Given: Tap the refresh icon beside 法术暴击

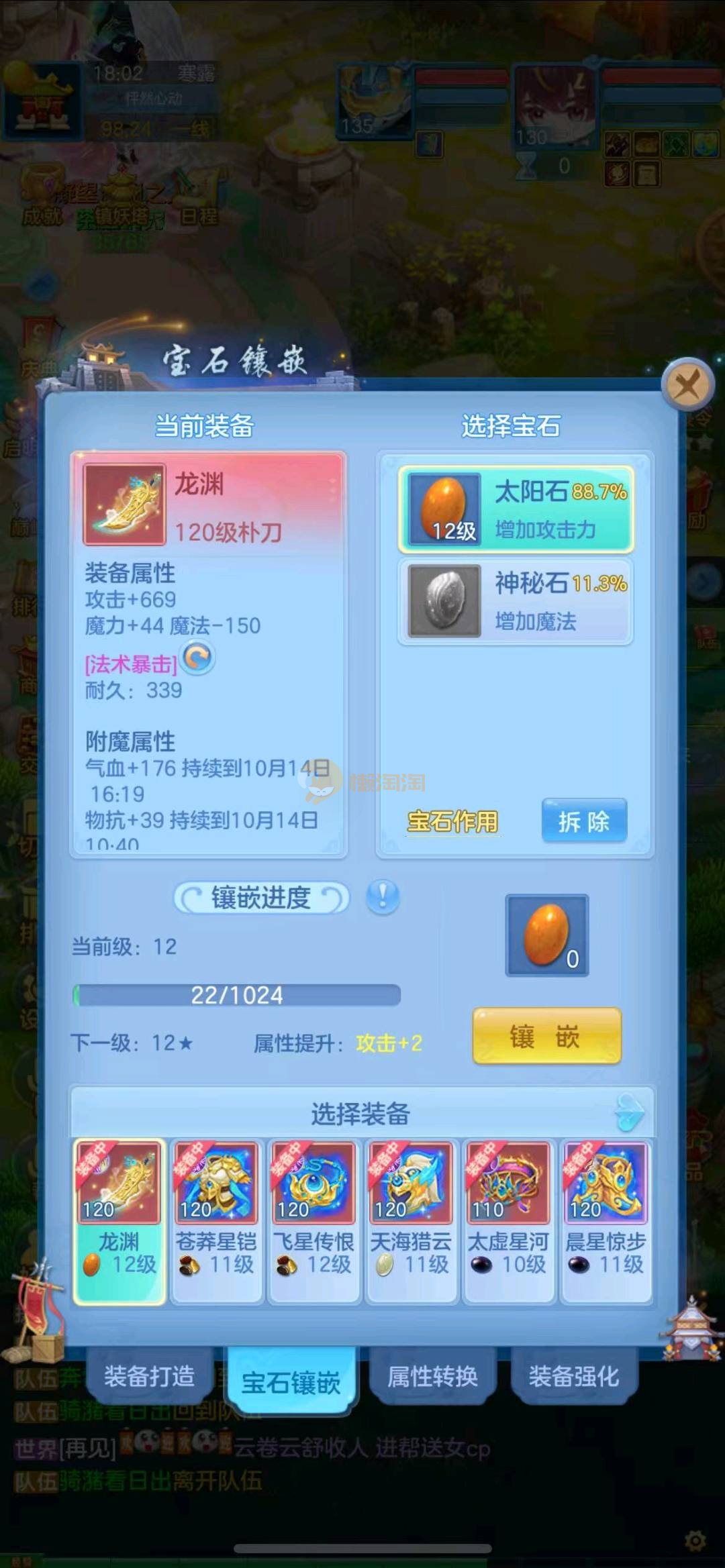Looking at the screenshot, I should coord(198,658).
